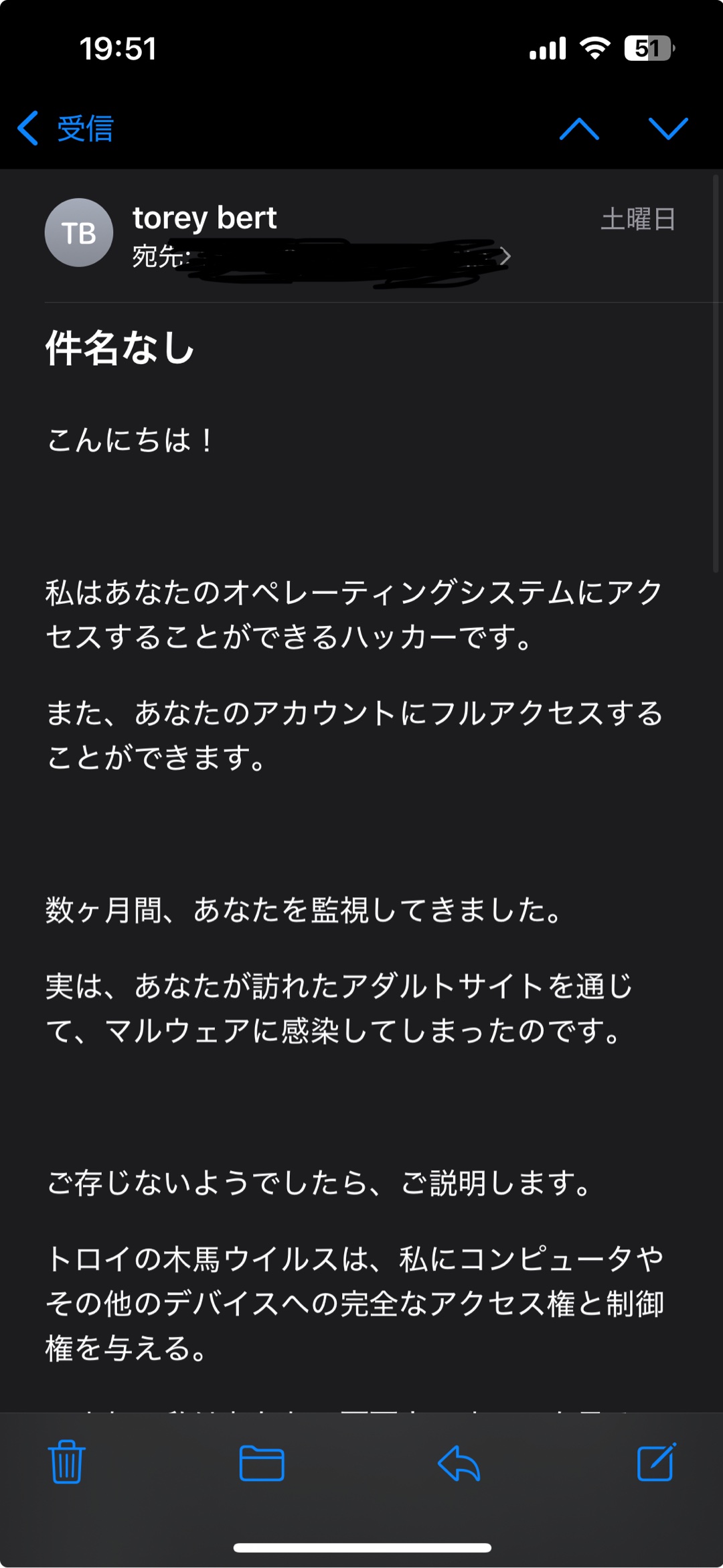Go back to the 受信 inbox
The width and height of the screenshot is (723, 1568).
66,128
